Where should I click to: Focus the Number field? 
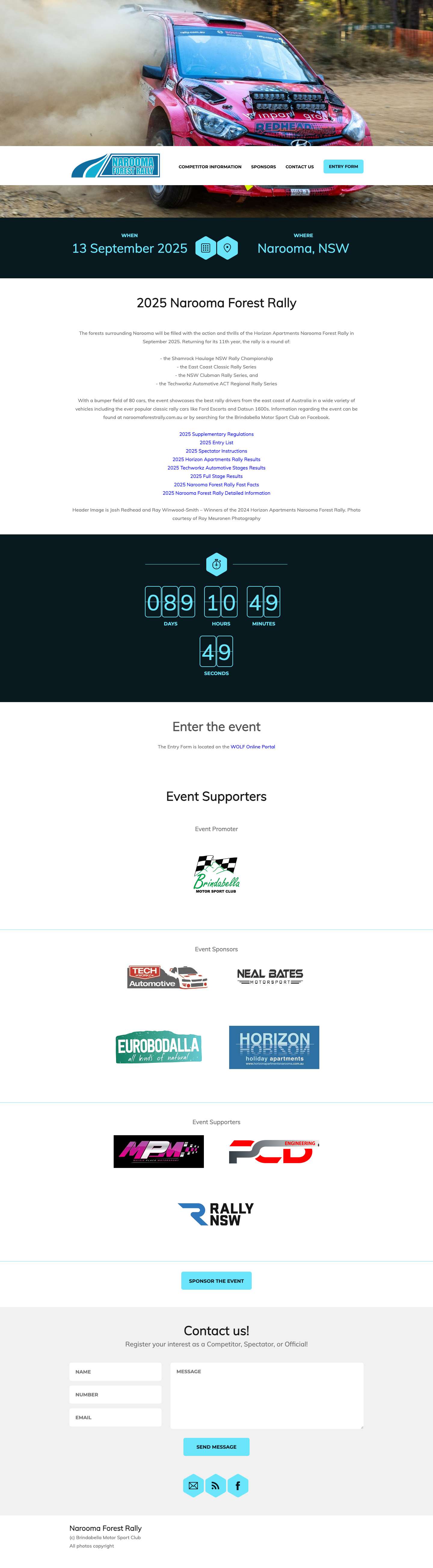pyautogui.click(x=116, y=1395)
